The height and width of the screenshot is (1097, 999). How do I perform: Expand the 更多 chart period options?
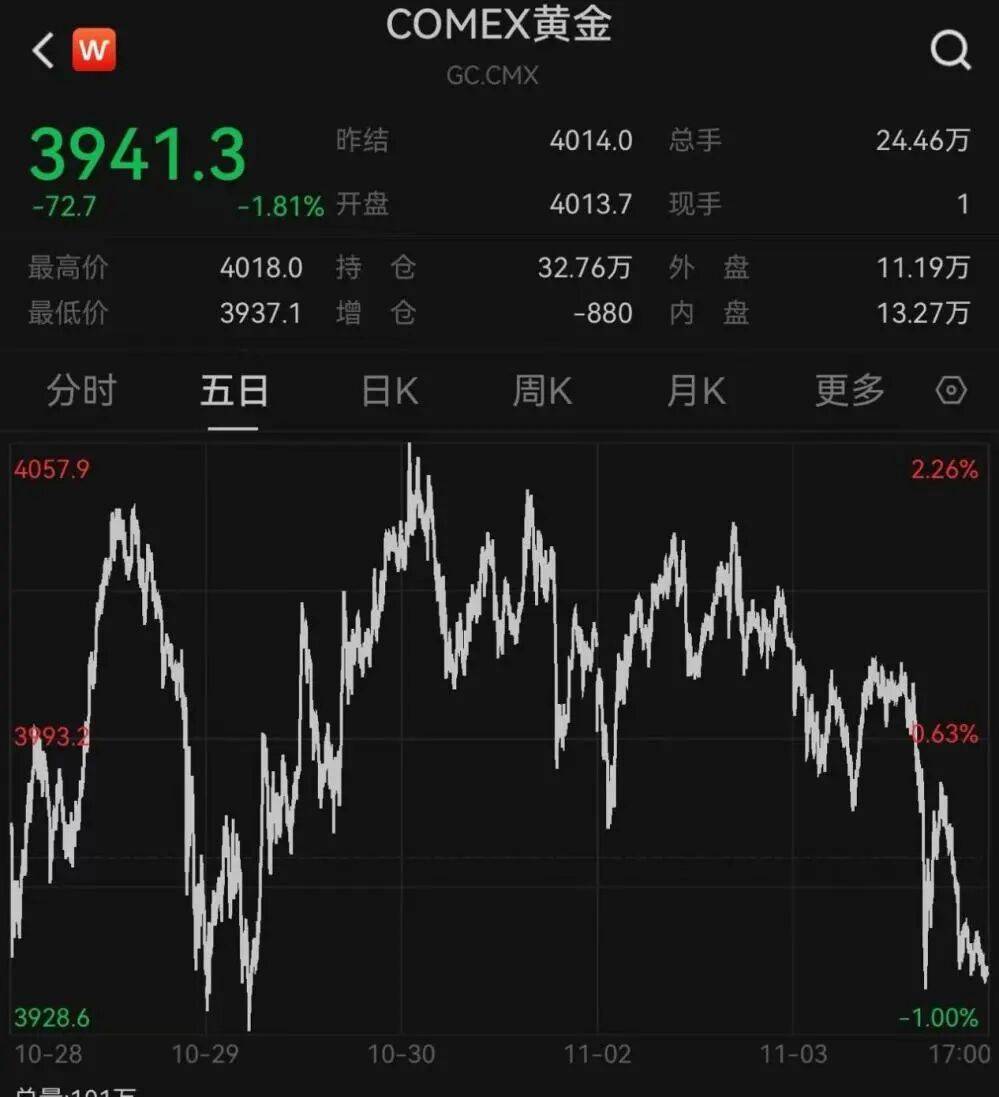tap(850, 391)
